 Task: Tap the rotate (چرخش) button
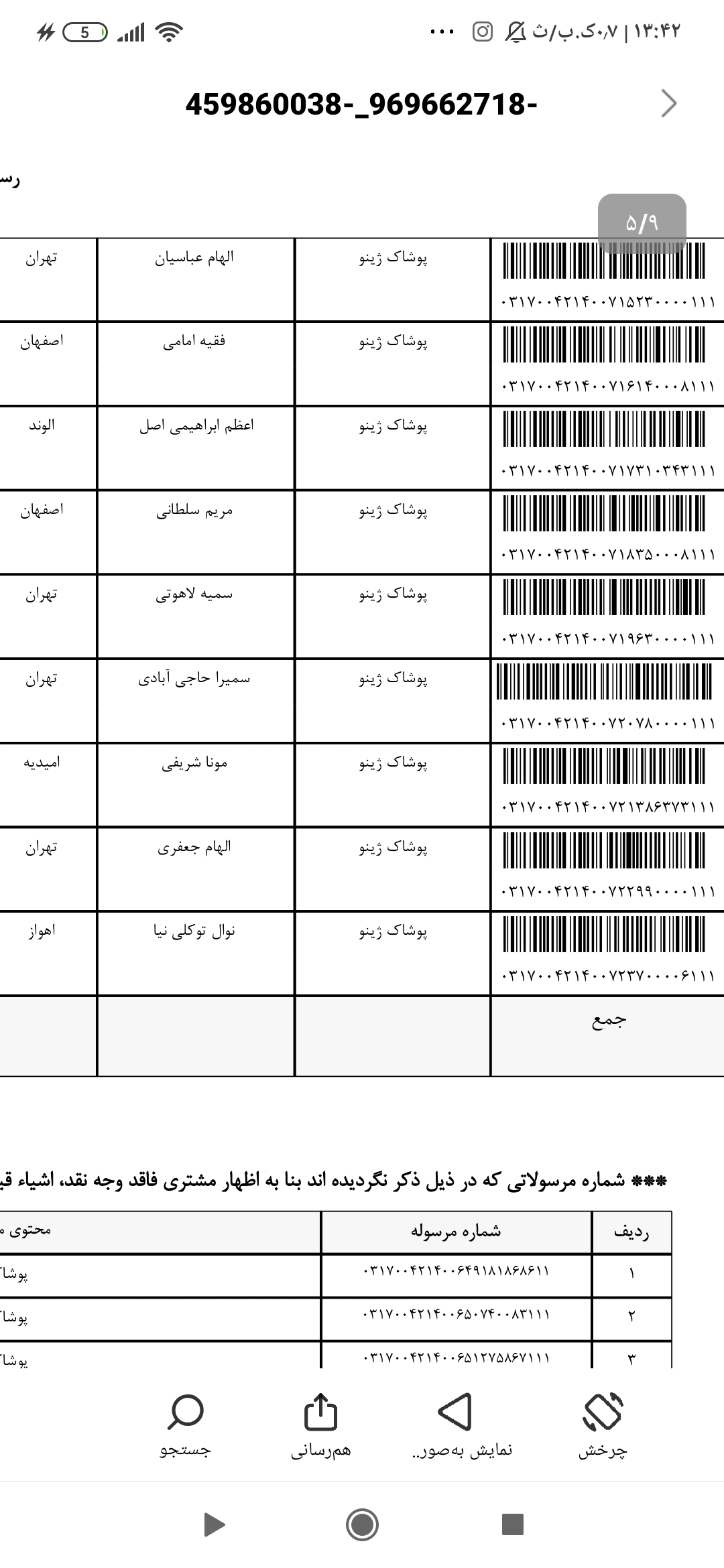603,1425
